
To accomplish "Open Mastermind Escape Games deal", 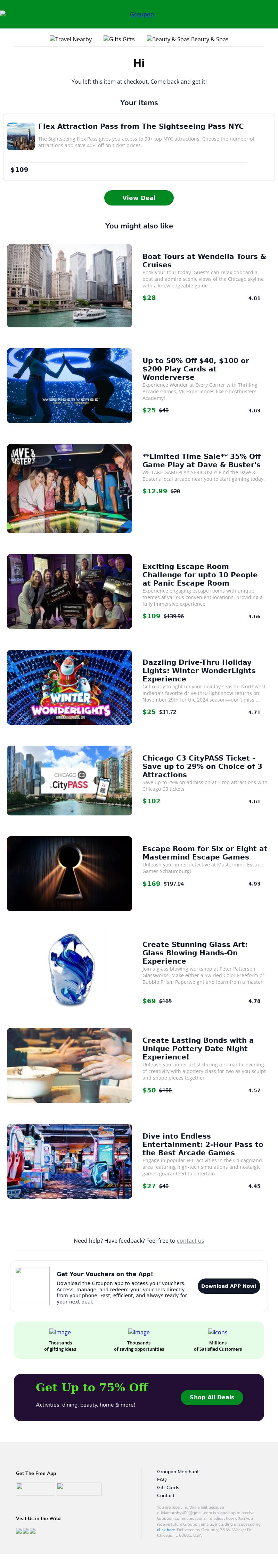I will [204, 852].
